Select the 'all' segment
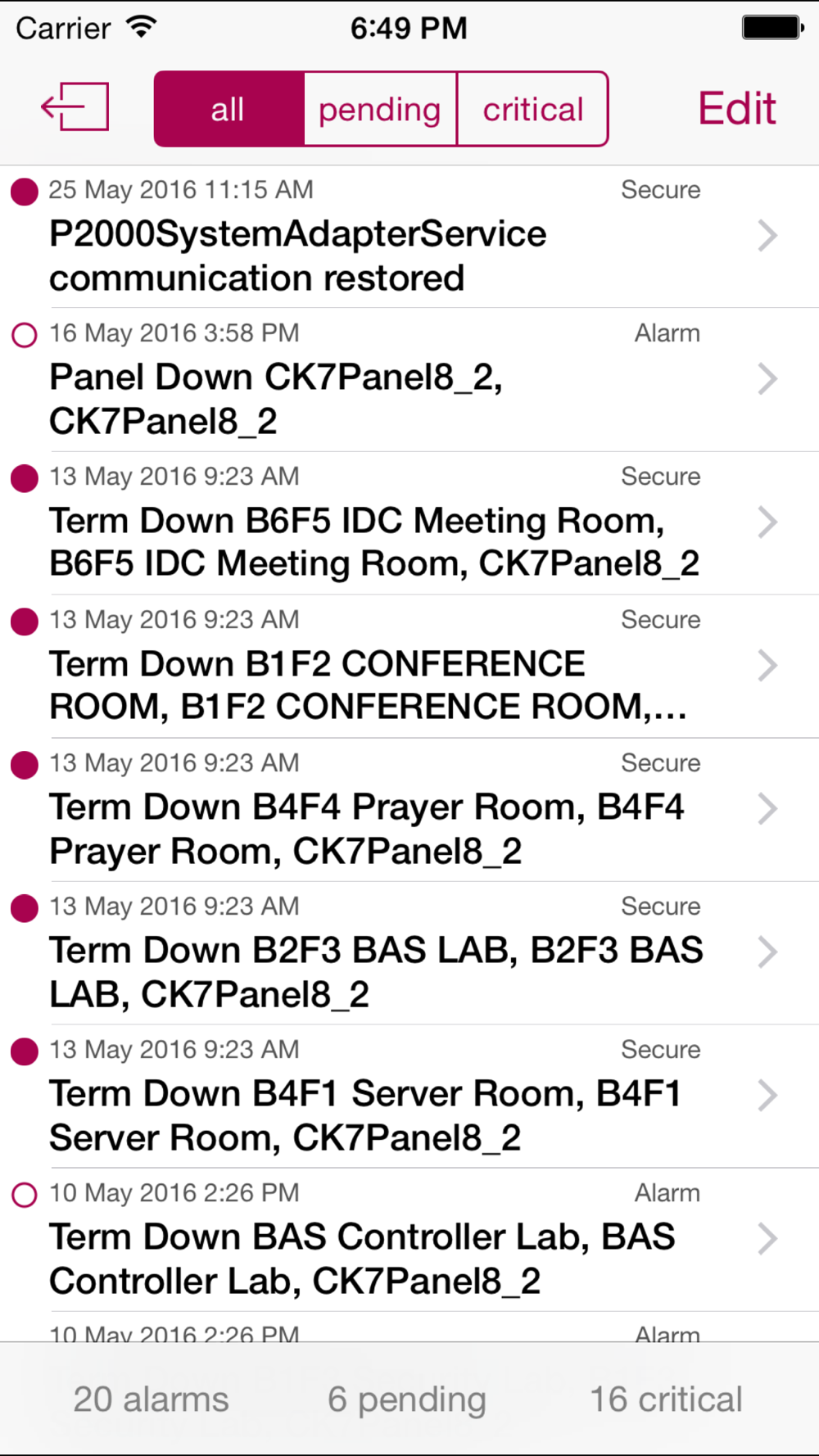Screen dimensions: 819x1456 coord(229,109)
